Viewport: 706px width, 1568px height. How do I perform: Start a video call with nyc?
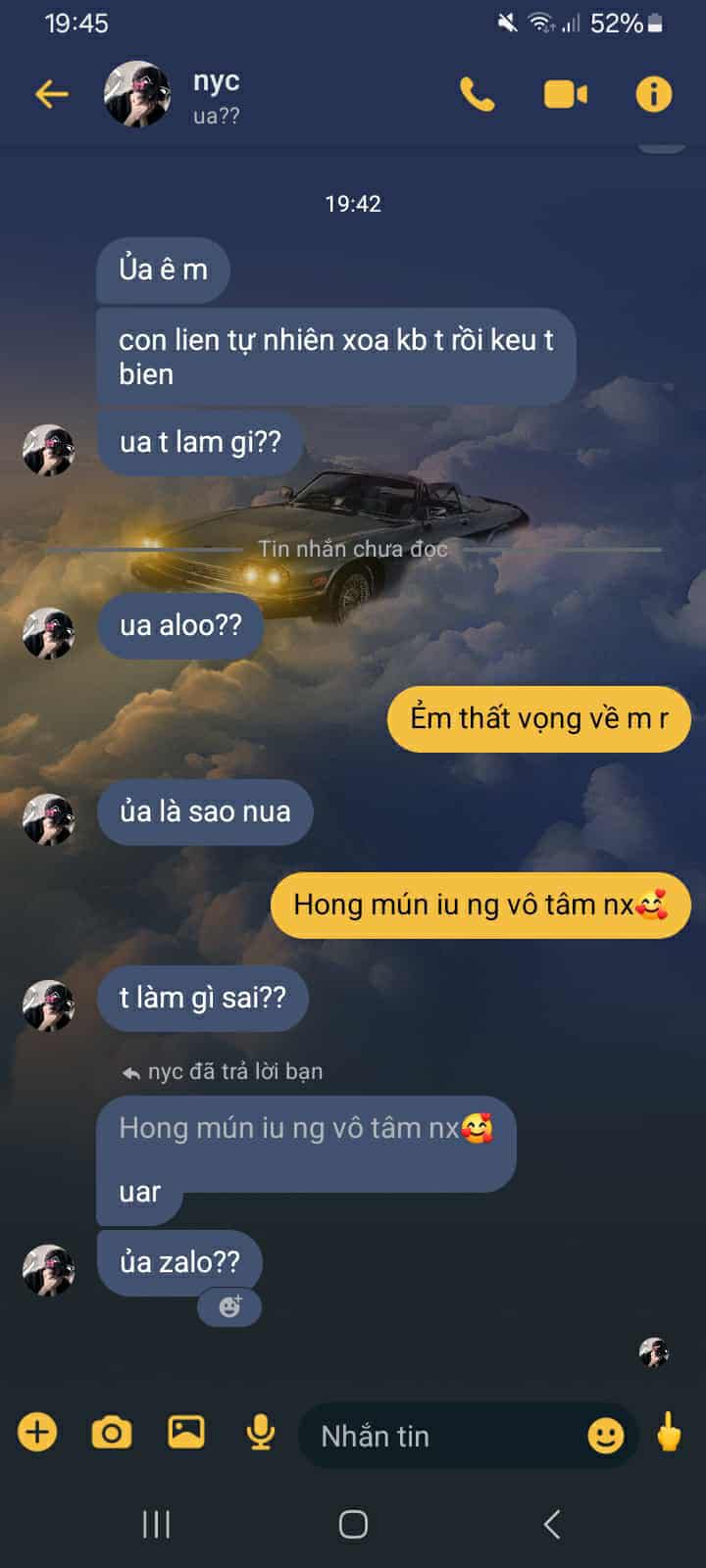pos(565,94)
